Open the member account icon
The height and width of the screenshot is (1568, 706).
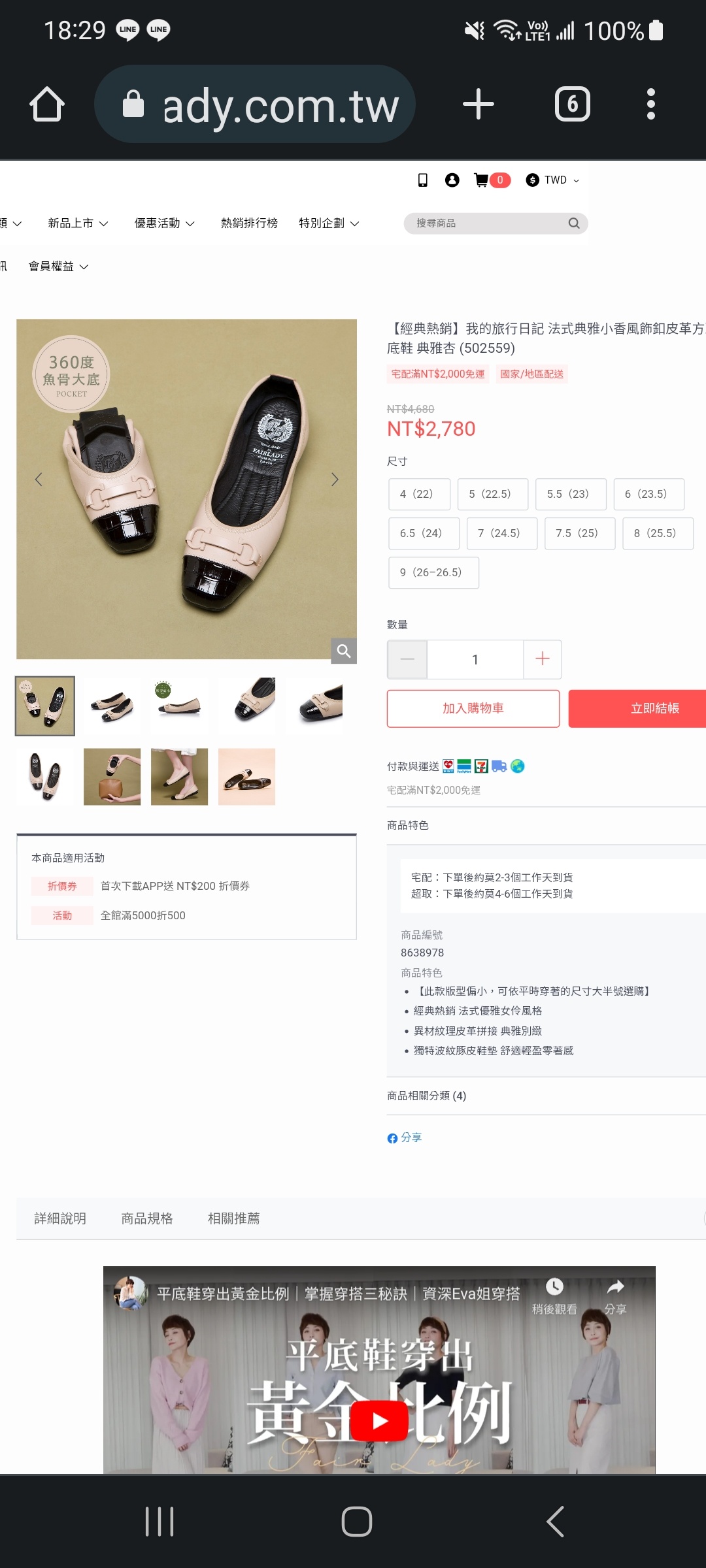[x=452, y=180]
